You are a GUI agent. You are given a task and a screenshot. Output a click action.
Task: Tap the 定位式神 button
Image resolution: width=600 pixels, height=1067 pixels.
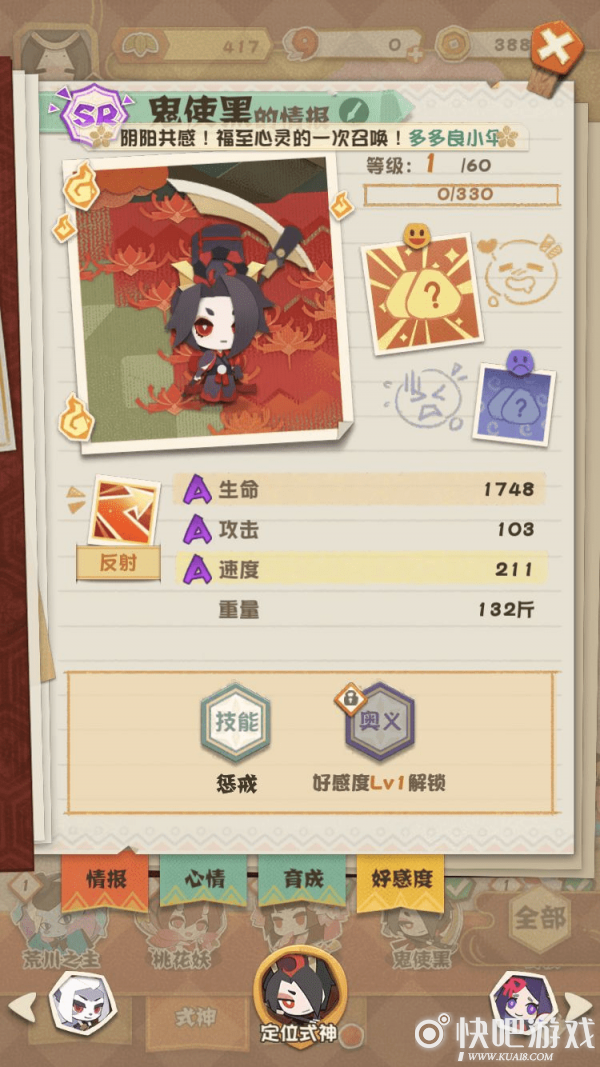[295, 1000]
